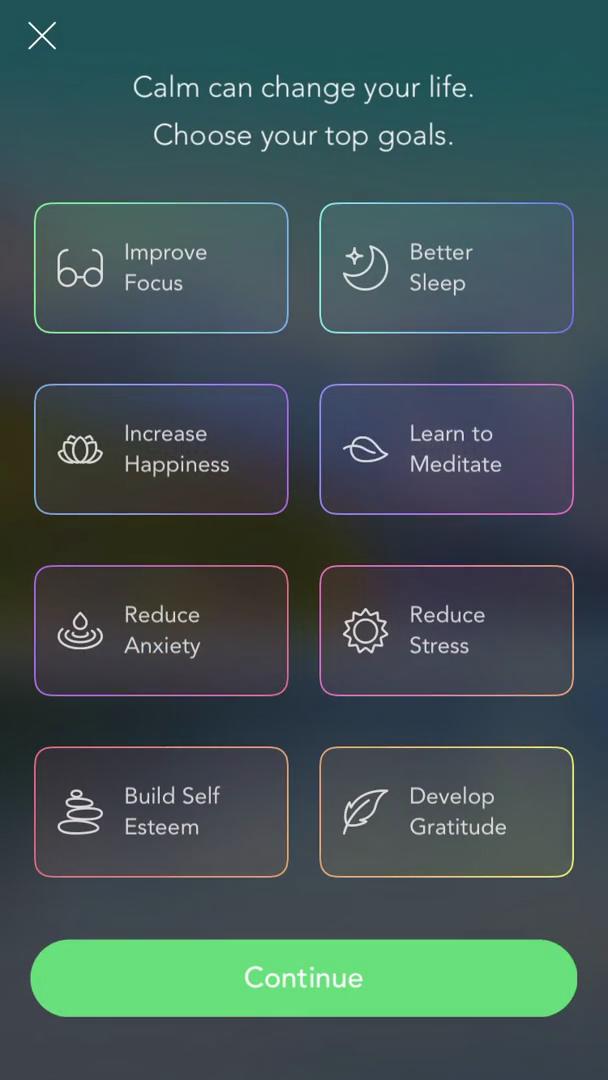
Task: Select Build Self Esteem
Action: (161, 812)
